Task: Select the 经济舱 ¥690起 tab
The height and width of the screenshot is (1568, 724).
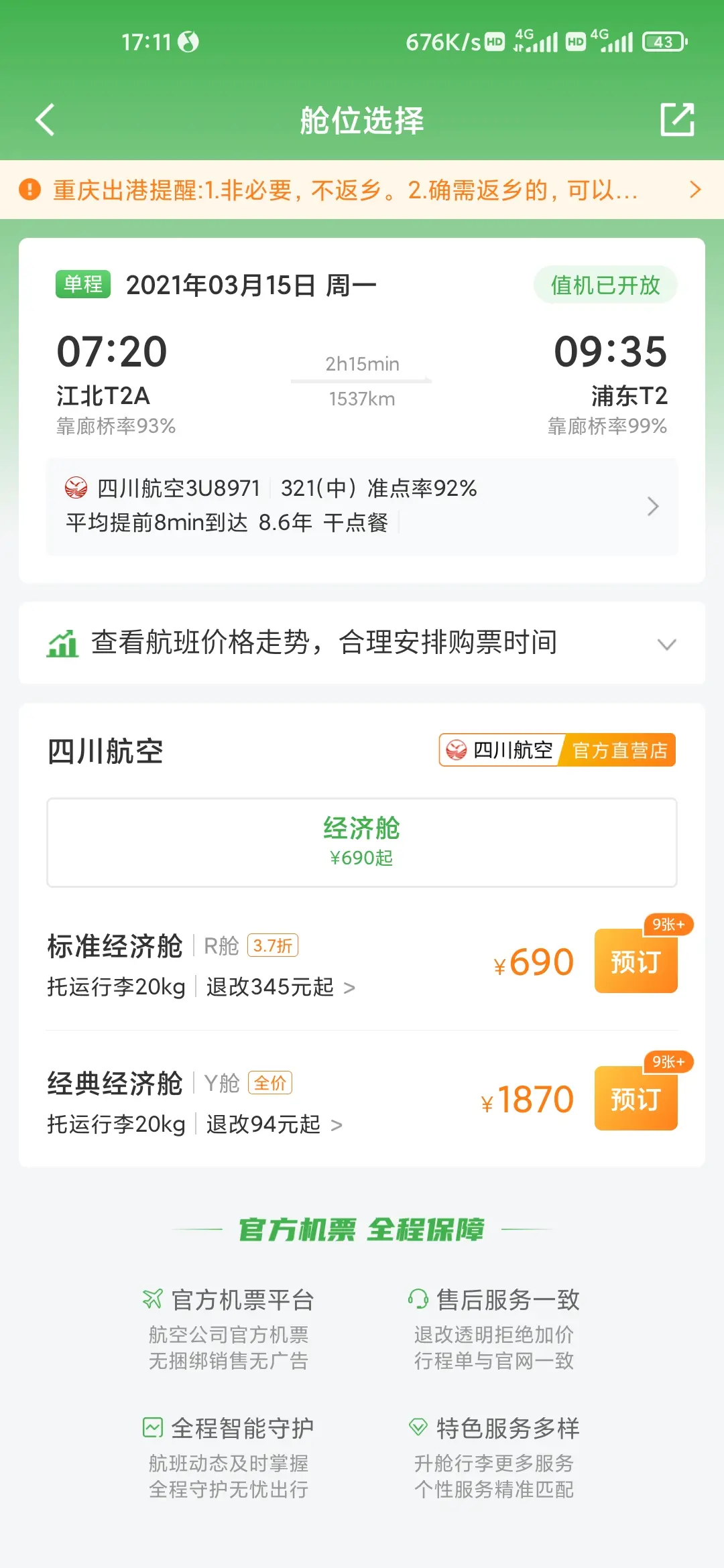Action: (x=362, y=841)
